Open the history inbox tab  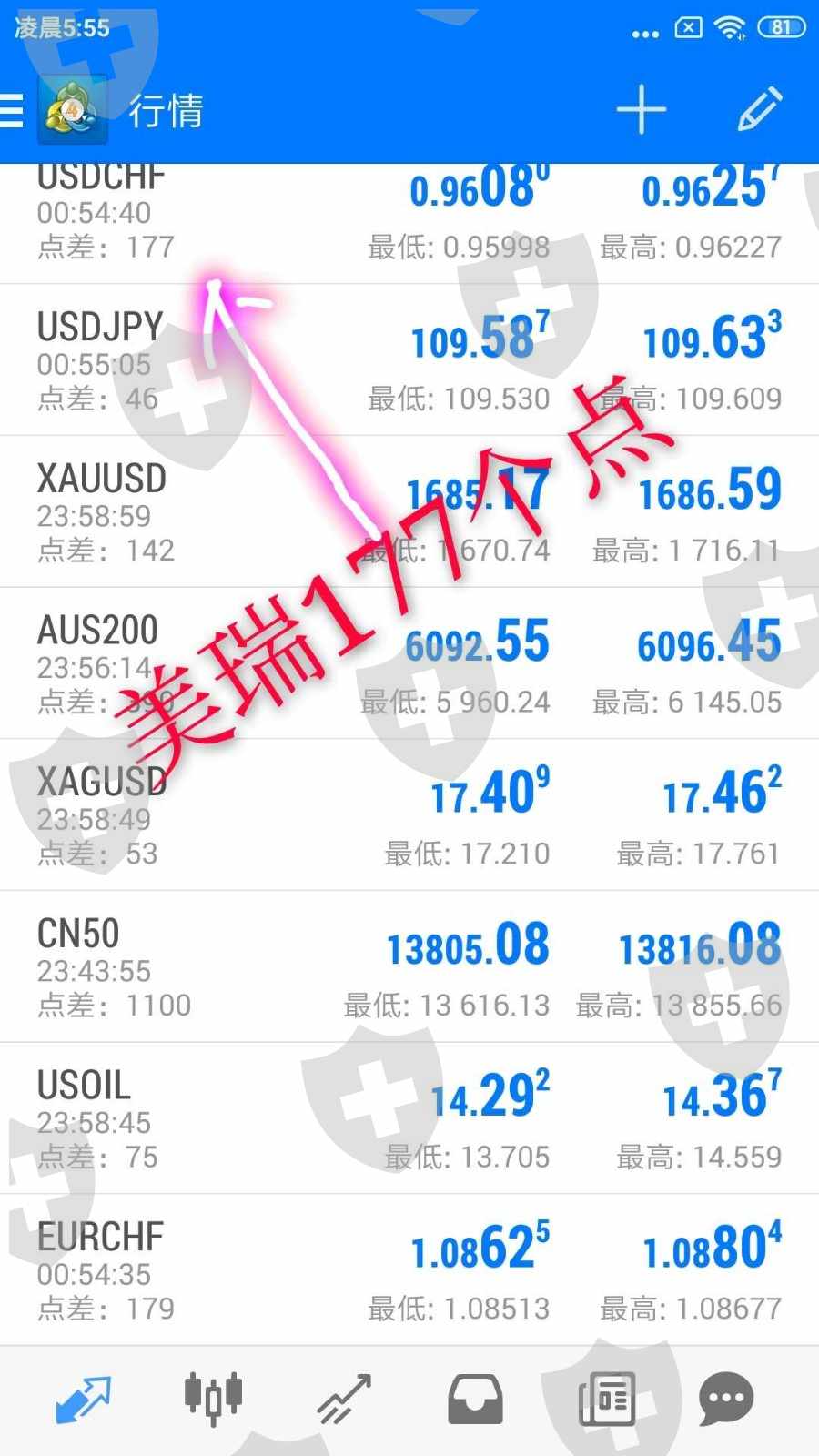[x=475, y=1399]
